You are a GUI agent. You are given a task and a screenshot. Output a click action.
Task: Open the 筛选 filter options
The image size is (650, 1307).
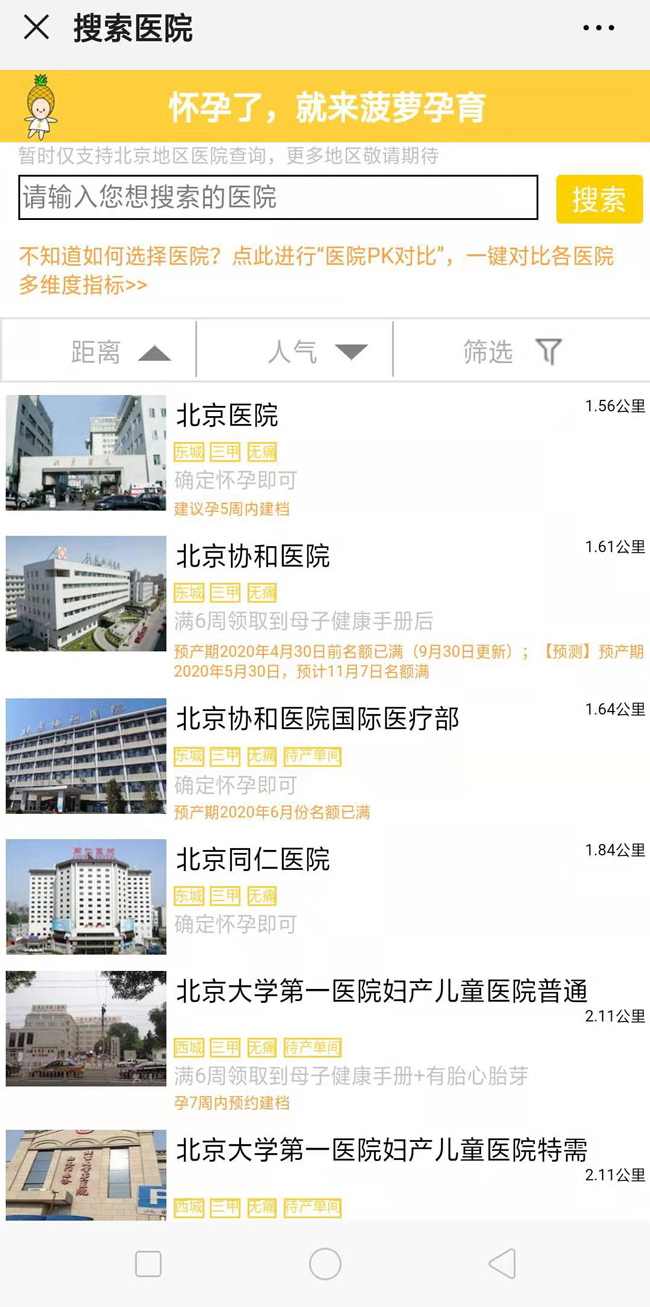(x=512, y=351)
